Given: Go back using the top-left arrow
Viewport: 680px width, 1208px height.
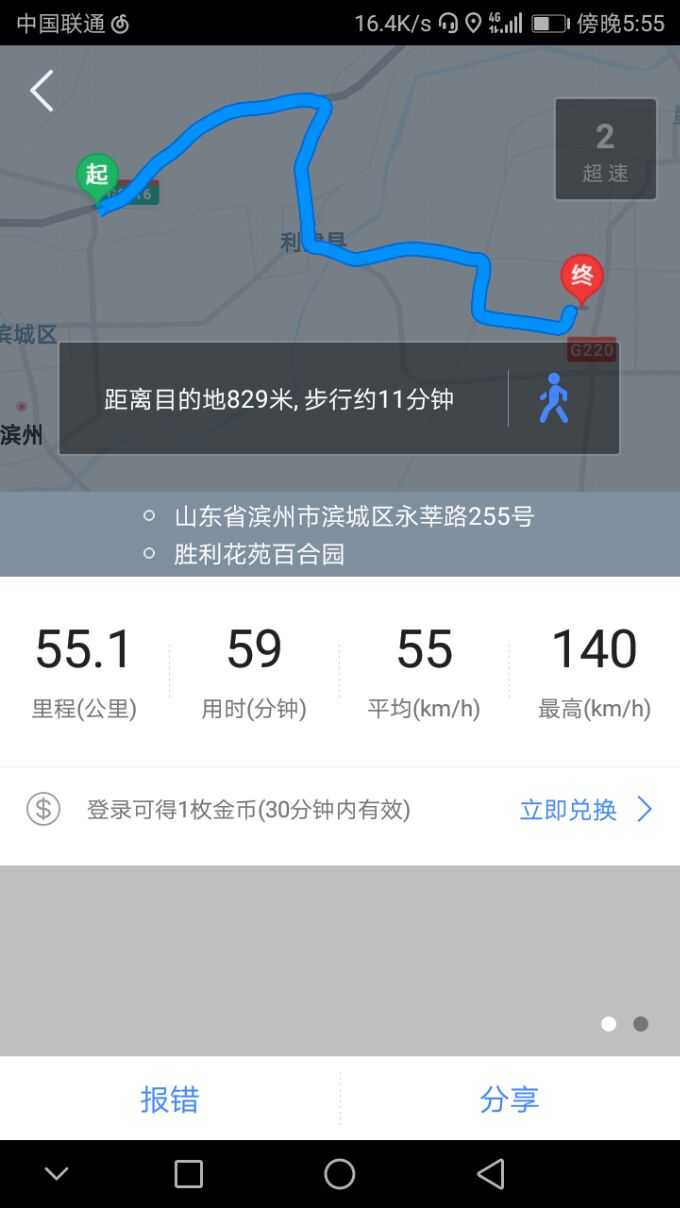Looking at the screenshot, I should coord(42,91).
